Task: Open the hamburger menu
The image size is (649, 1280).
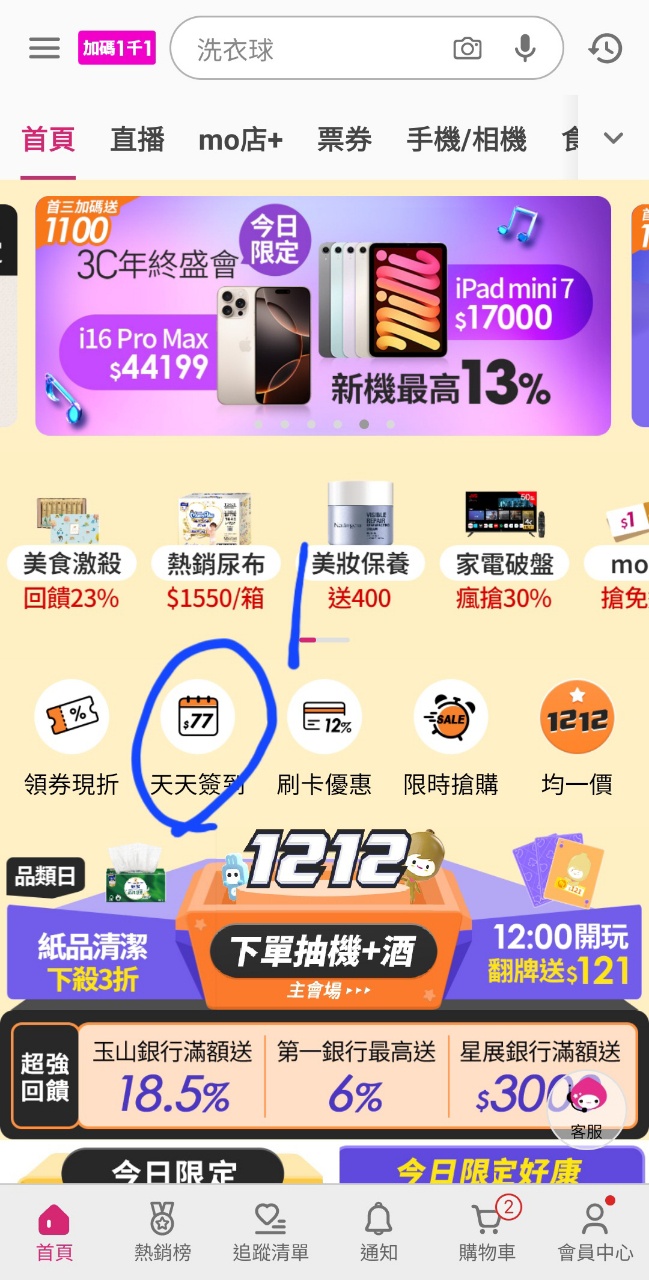Action: (44, 48)
